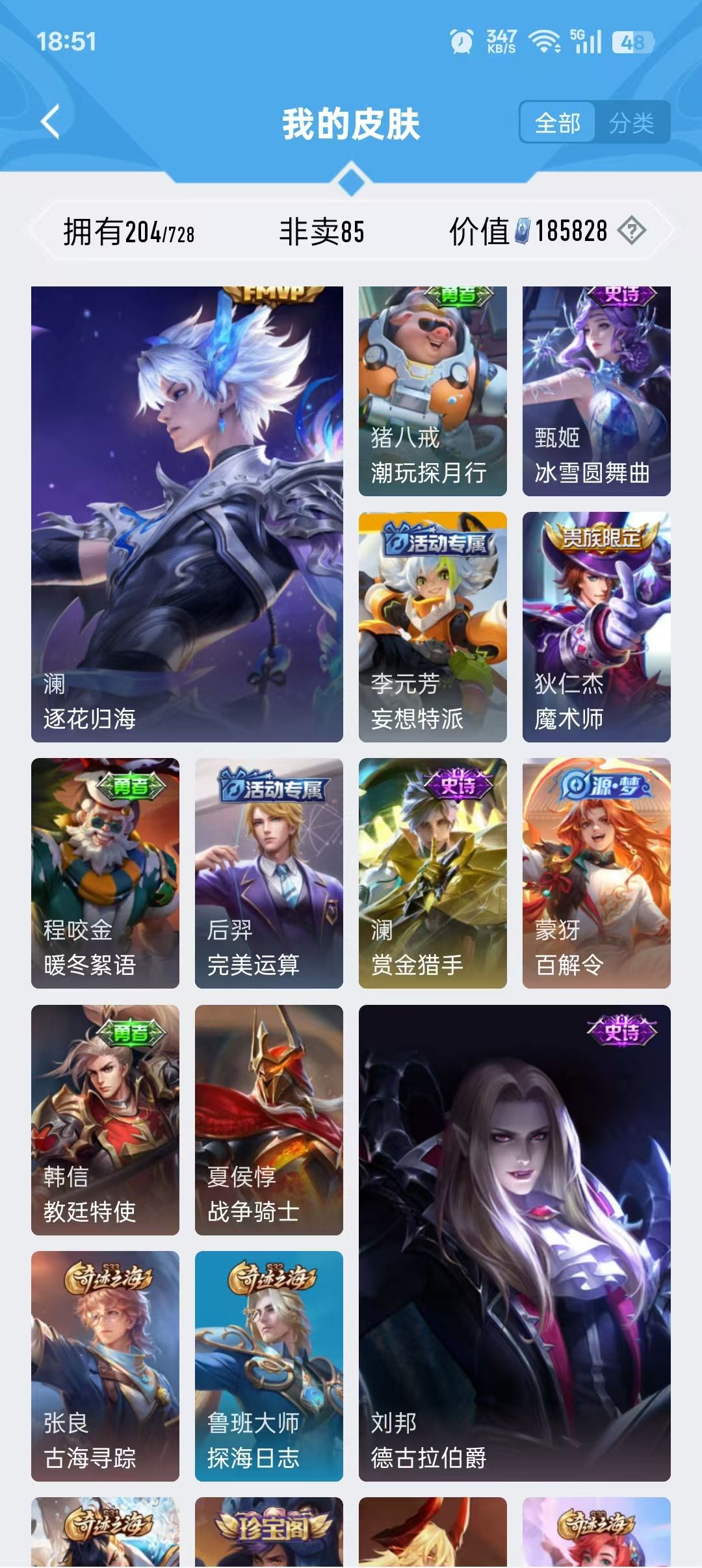Screen dimensions: 702x1568
Task: View 张良 古海寻踪 skin
Action: point(105,1366)
